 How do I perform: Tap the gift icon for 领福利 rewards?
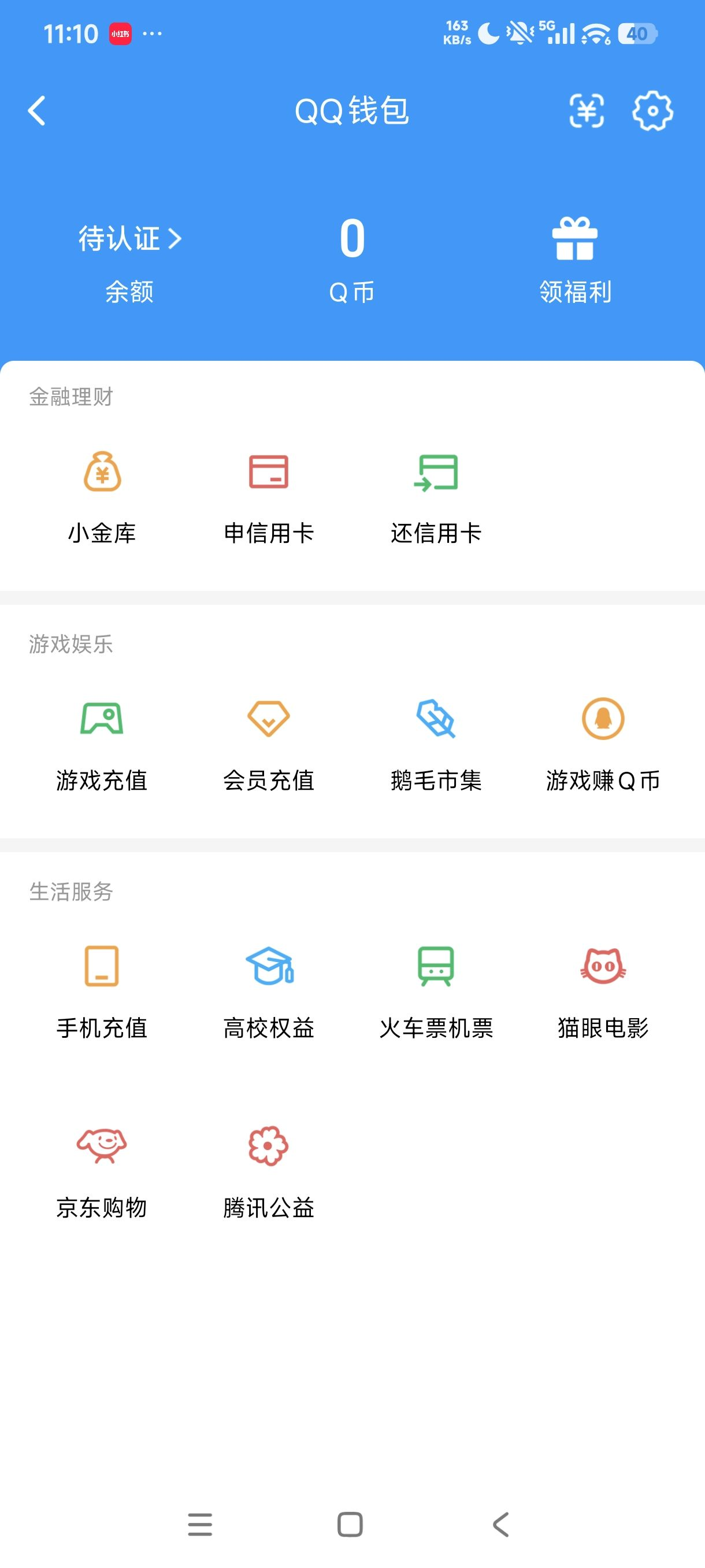point(574,239)
